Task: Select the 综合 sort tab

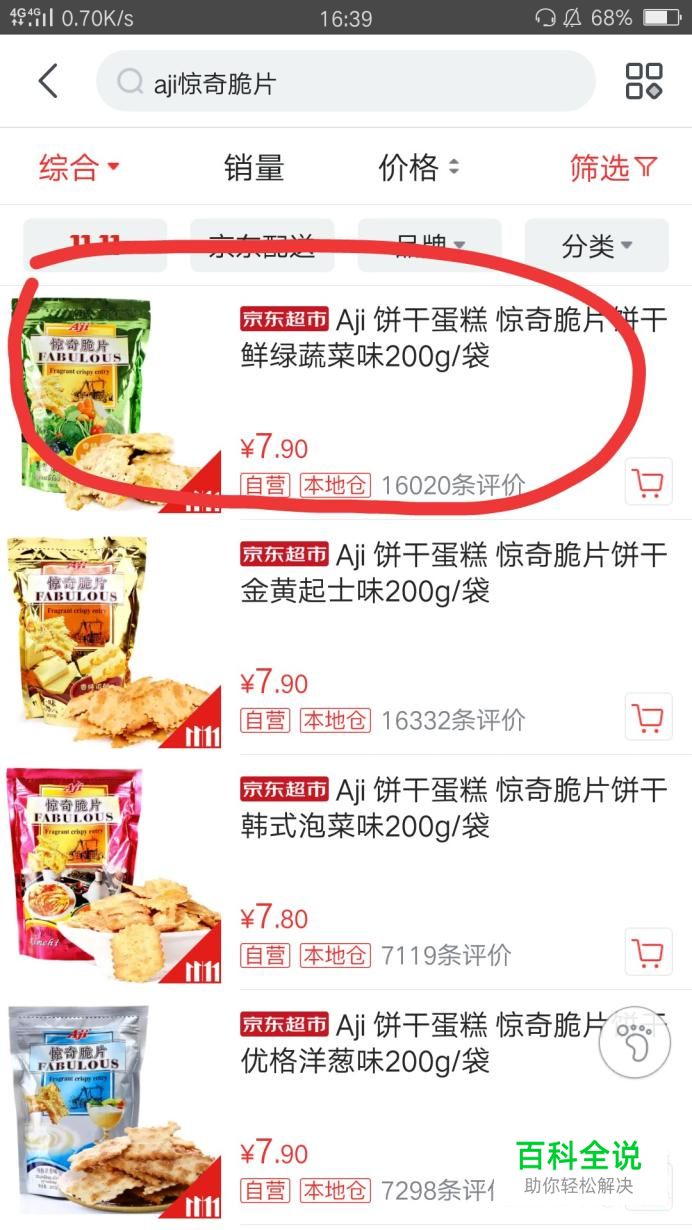Action: click(79, 167)
